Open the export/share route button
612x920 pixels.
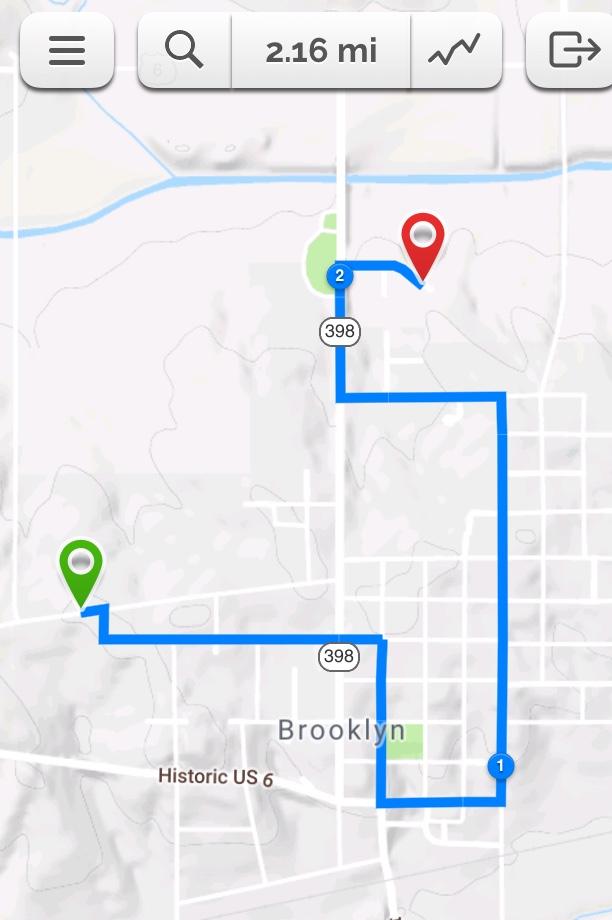pyautogui.click(x=573, y=51)
